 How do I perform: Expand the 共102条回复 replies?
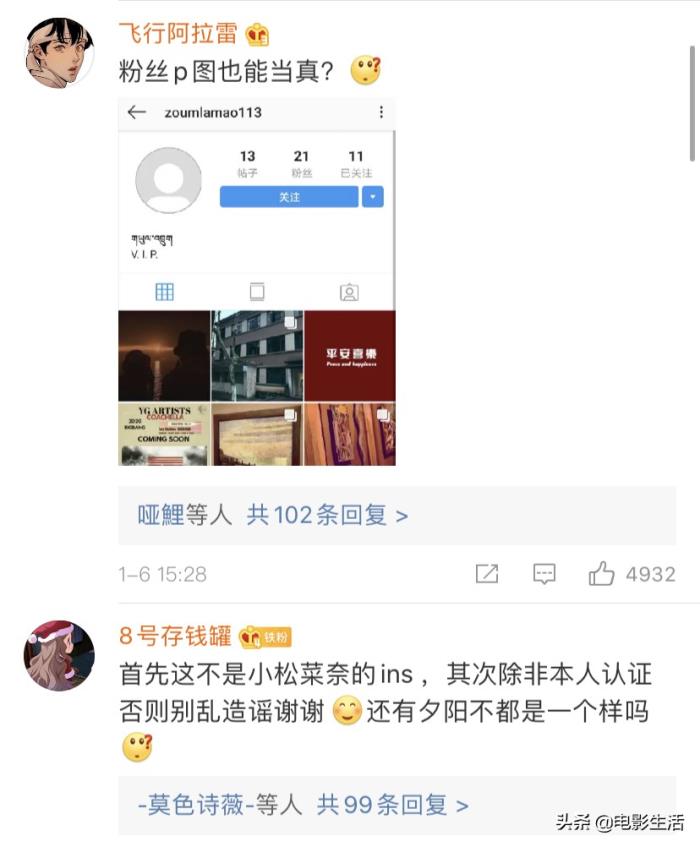pyautogui.click(x=328, y=515)
